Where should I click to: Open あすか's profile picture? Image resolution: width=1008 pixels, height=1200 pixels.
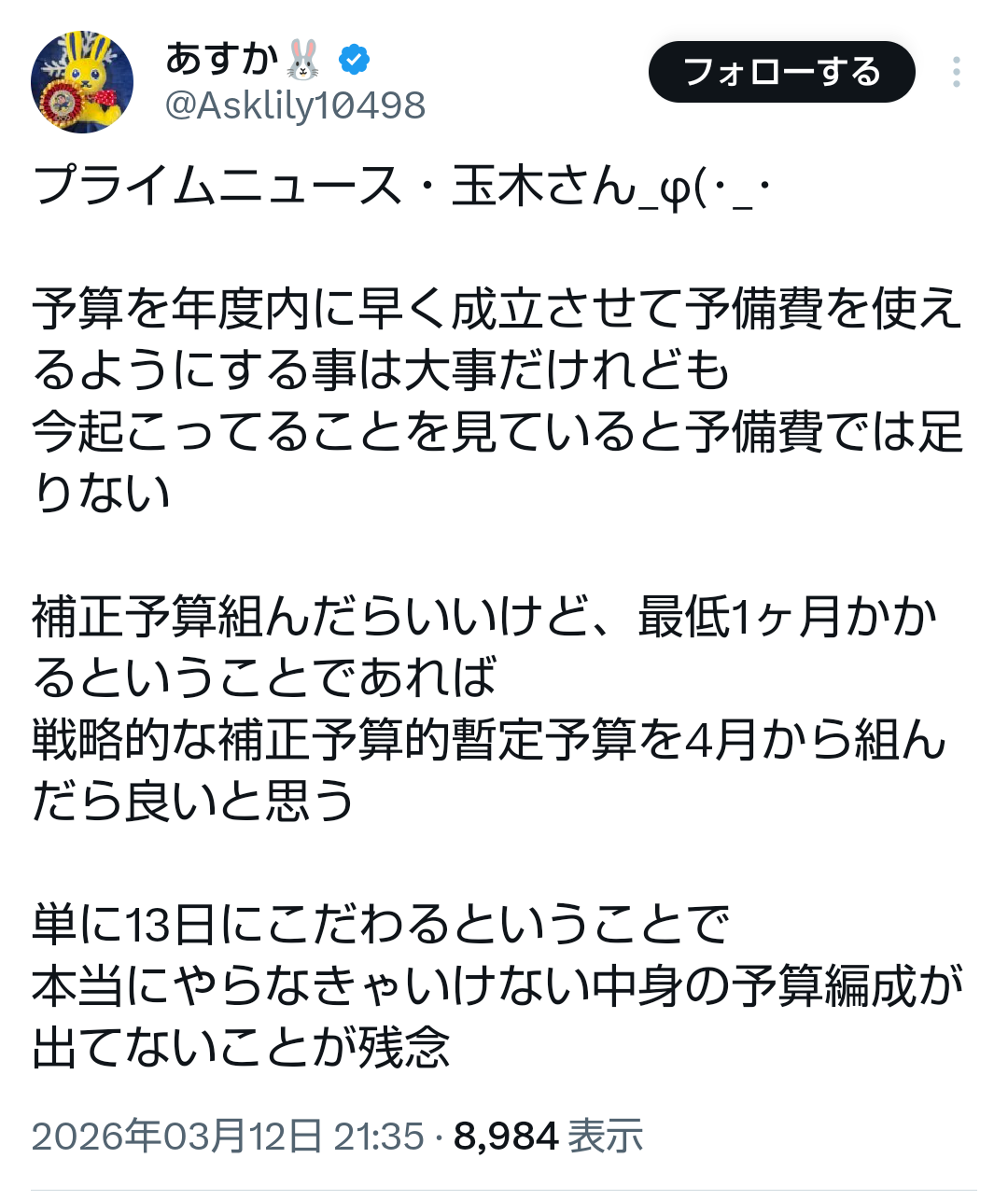coord(82,82)
